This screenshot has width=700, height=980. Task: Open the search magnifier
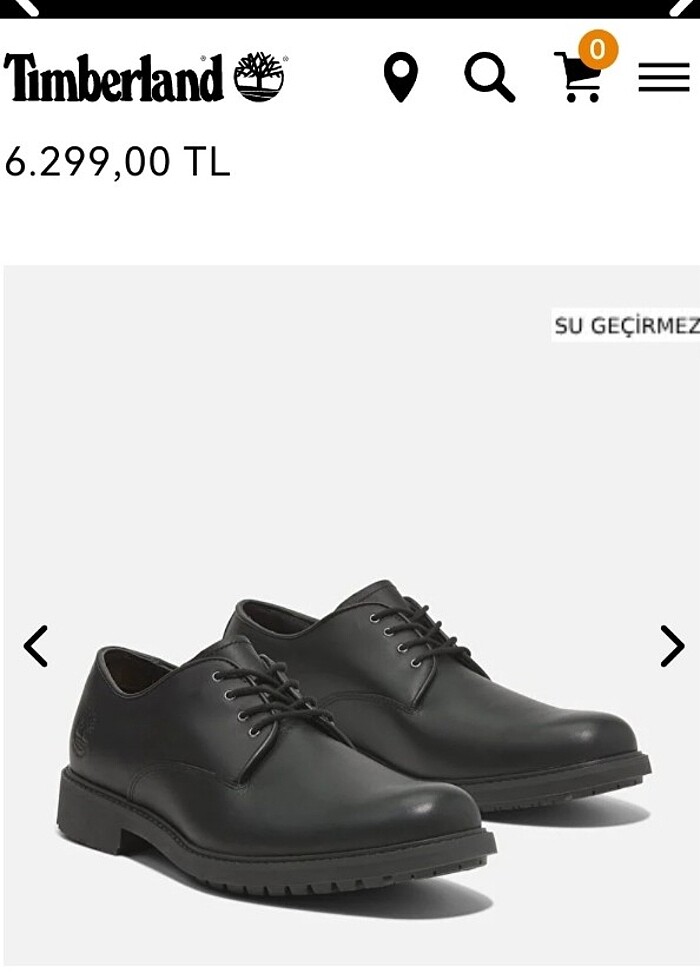489,77
